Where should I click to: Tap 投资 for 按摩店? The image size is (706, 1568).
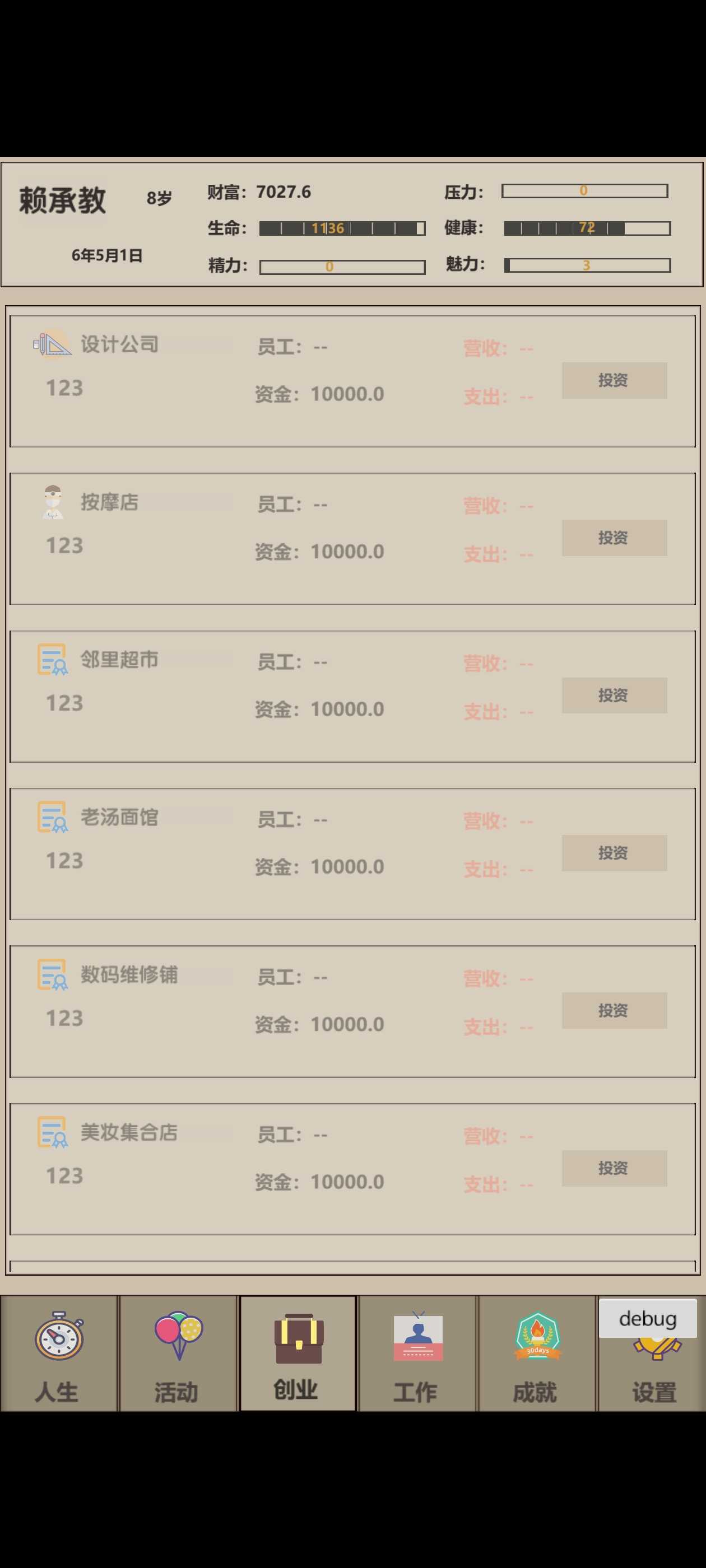click(614, 538)
